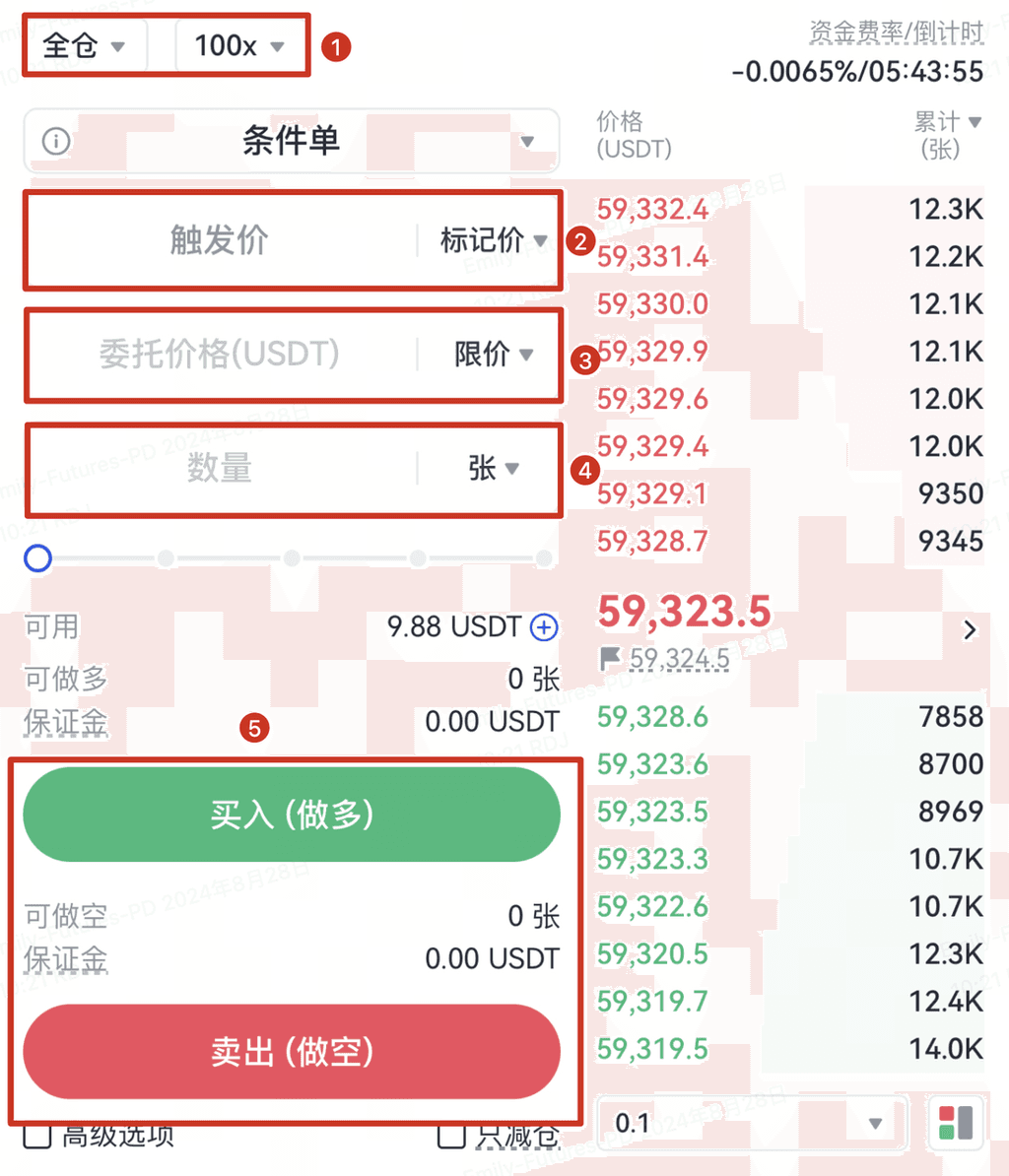
Task: Switch the order book layout icon
Action: coord(956,1123)
